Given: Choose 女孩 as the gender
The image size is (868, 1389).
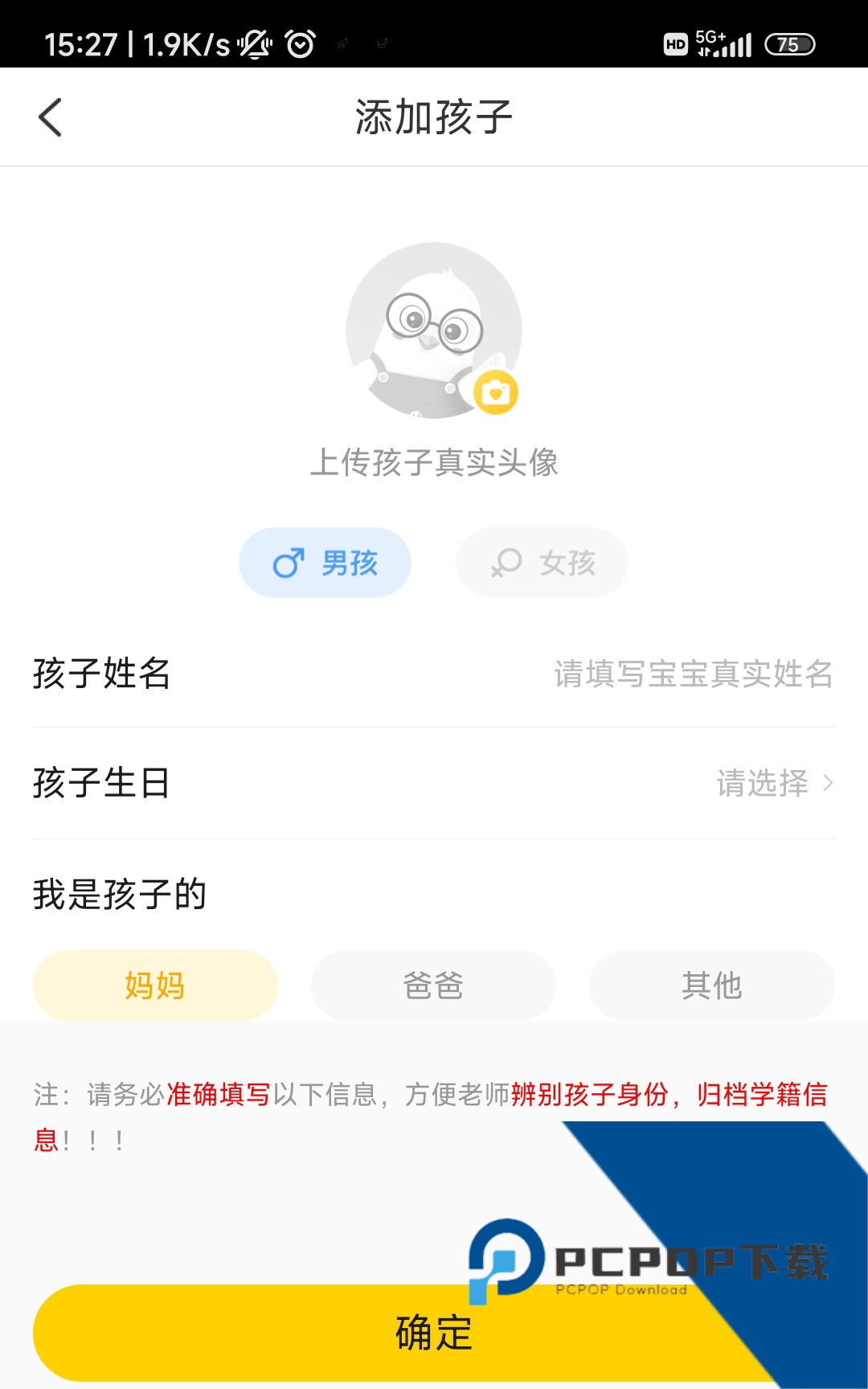Looking at the screenshot, I should click(x=542, y=563).
